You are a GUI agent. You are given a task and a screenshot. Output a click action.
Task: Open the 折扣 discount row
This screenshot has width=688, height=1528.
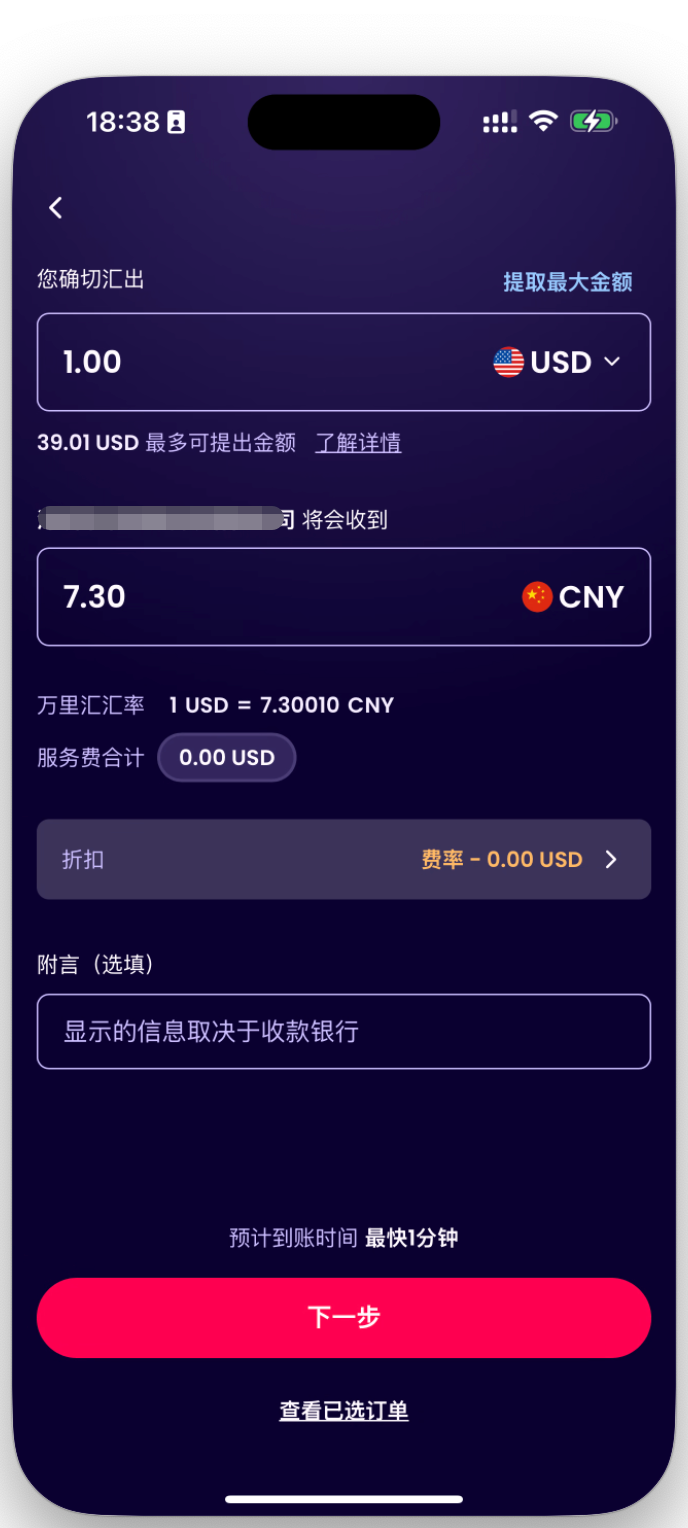coord(343,859)
